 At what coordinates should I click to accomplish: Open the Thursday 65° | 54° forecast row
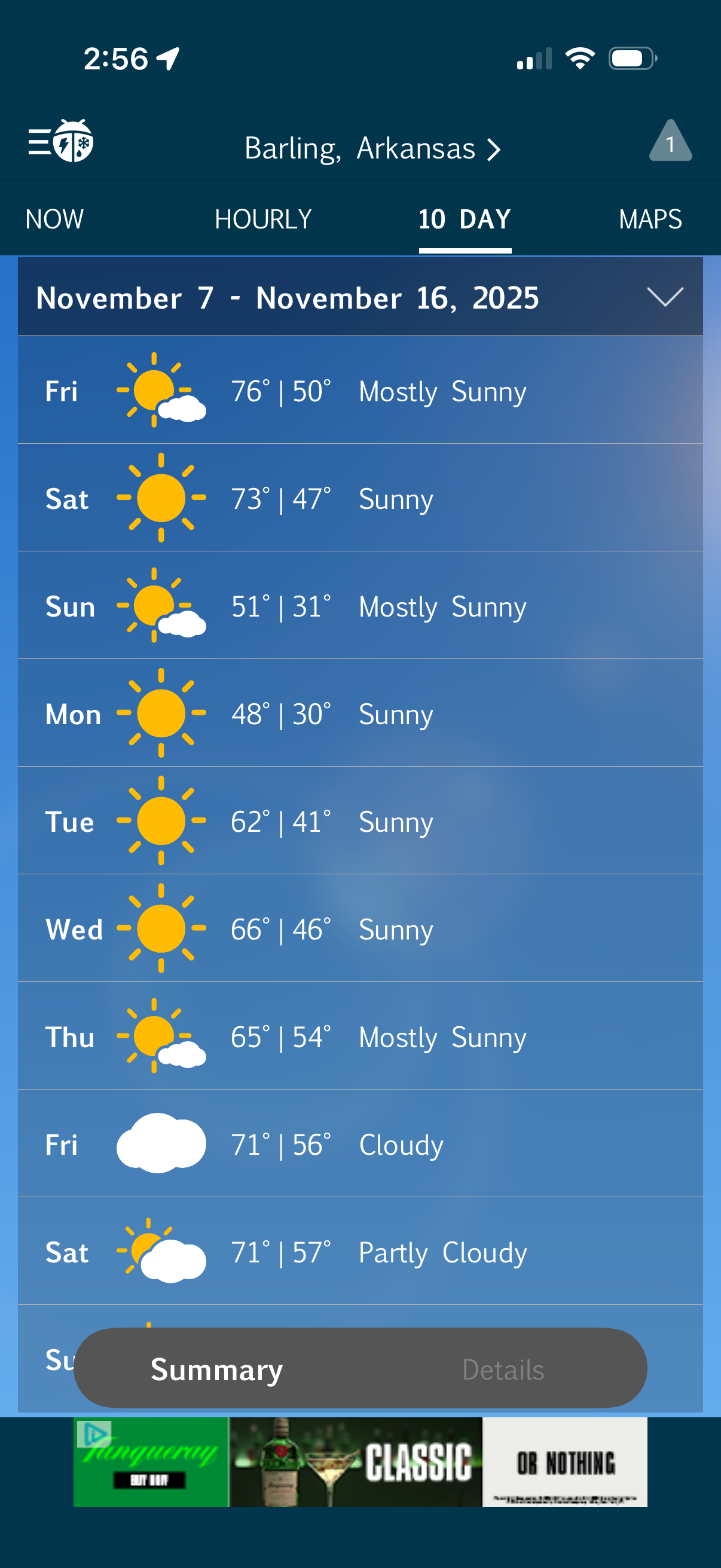pyautogui.click(x=360, y=1036)
